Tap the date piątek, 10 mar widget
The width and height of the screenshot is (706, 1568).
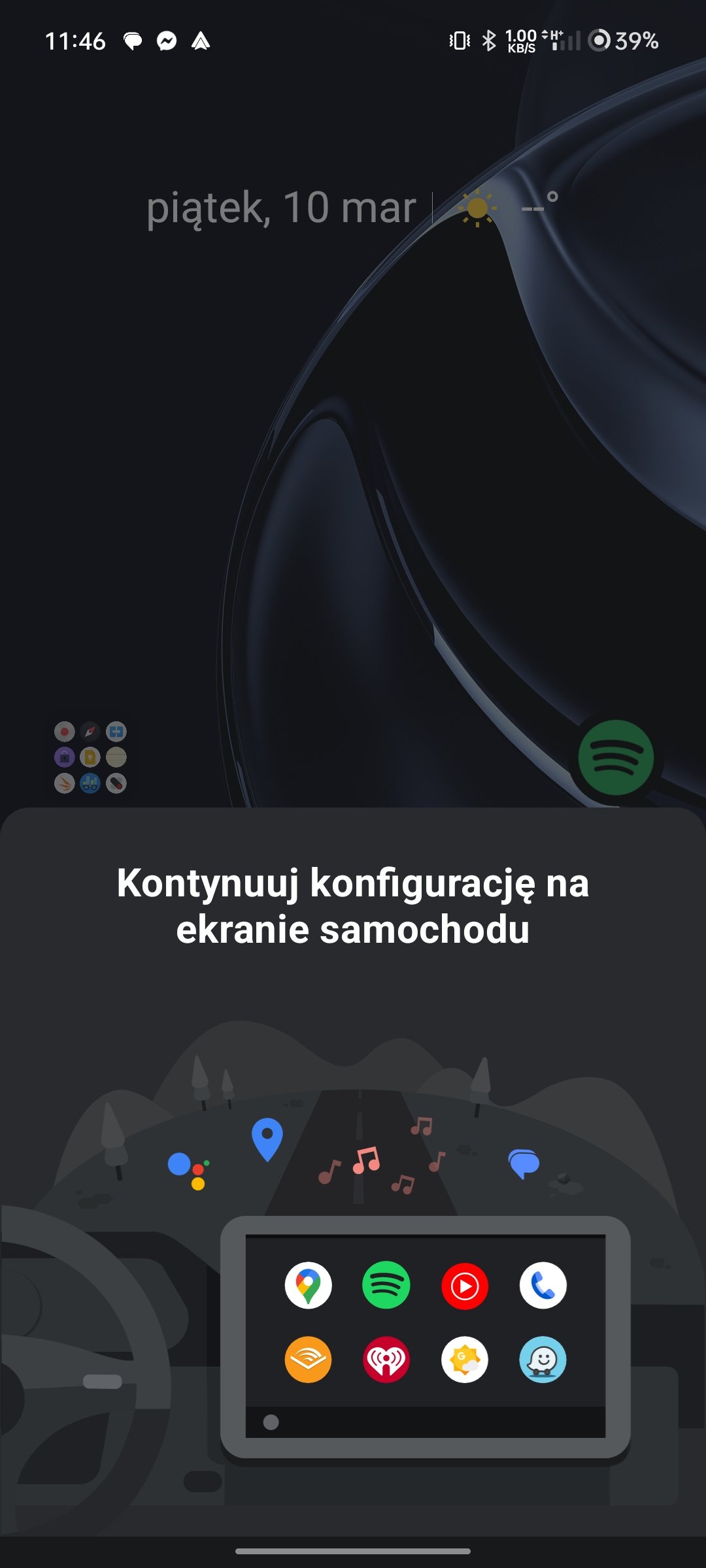point(281,208)
